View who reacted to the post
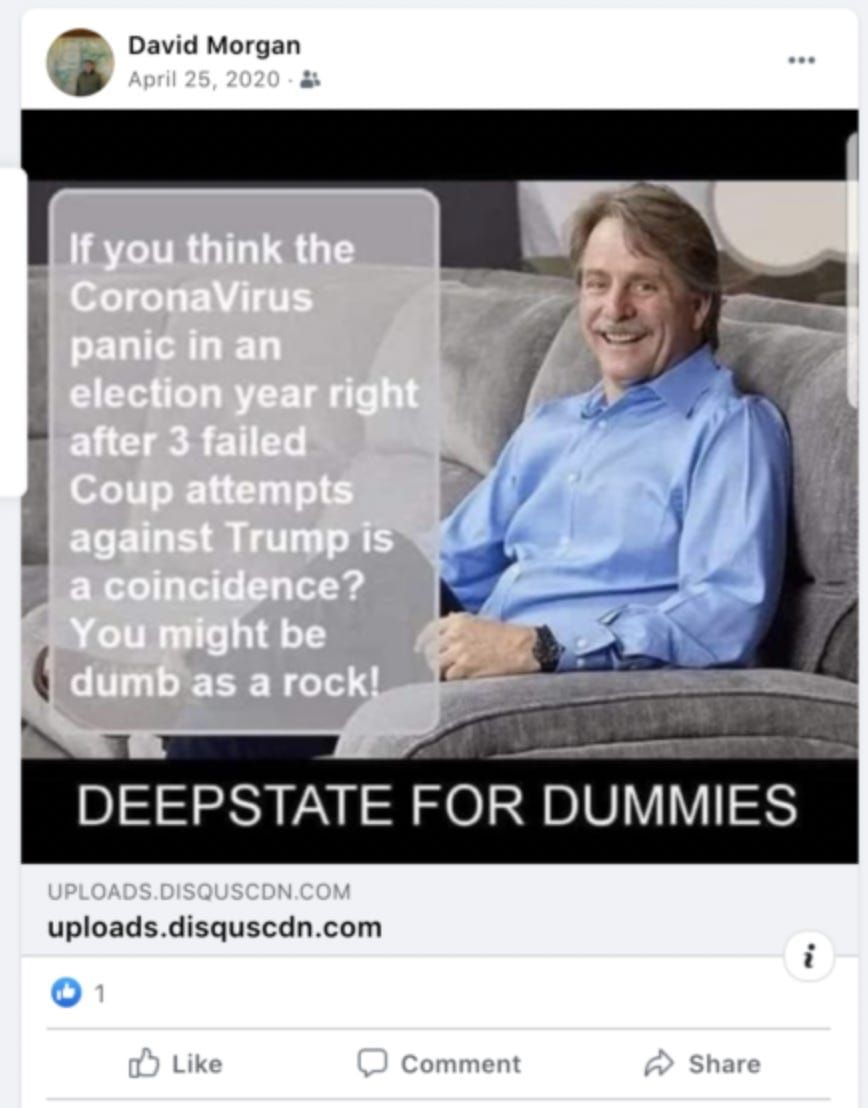868x1108 pixels. [78, 993]
